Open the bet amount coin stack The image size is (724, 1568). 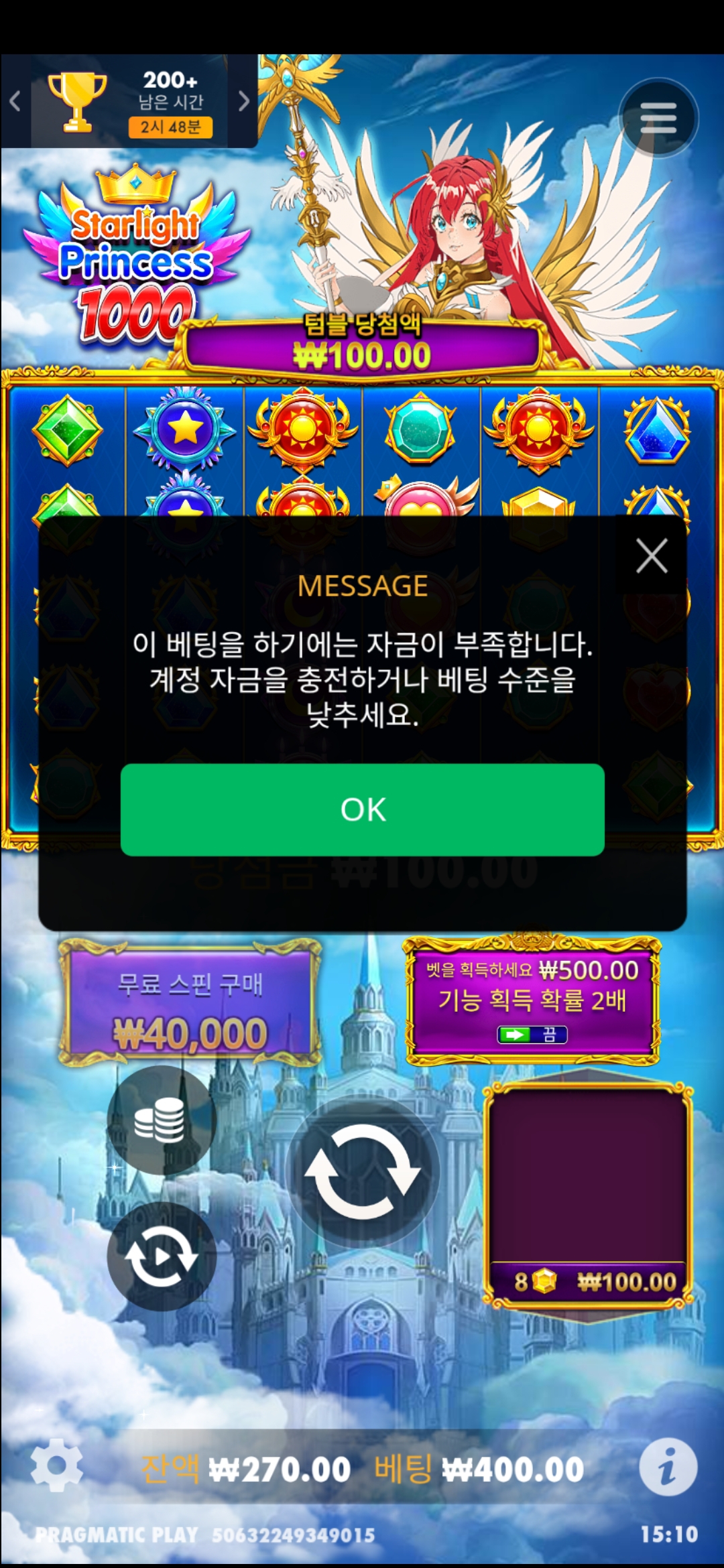(160, 1120)
